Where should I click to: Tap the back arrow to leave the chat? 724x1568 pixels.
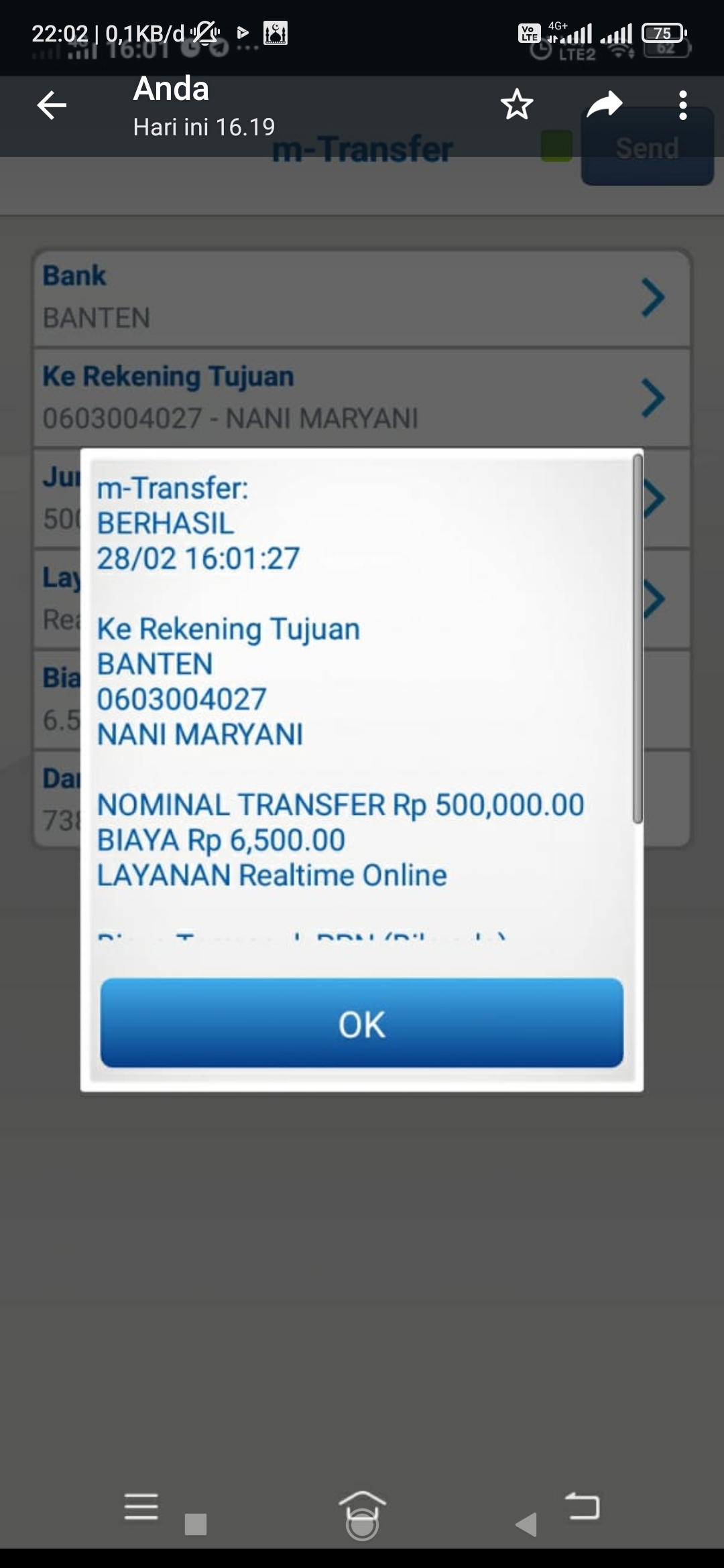tap(51, 105)
